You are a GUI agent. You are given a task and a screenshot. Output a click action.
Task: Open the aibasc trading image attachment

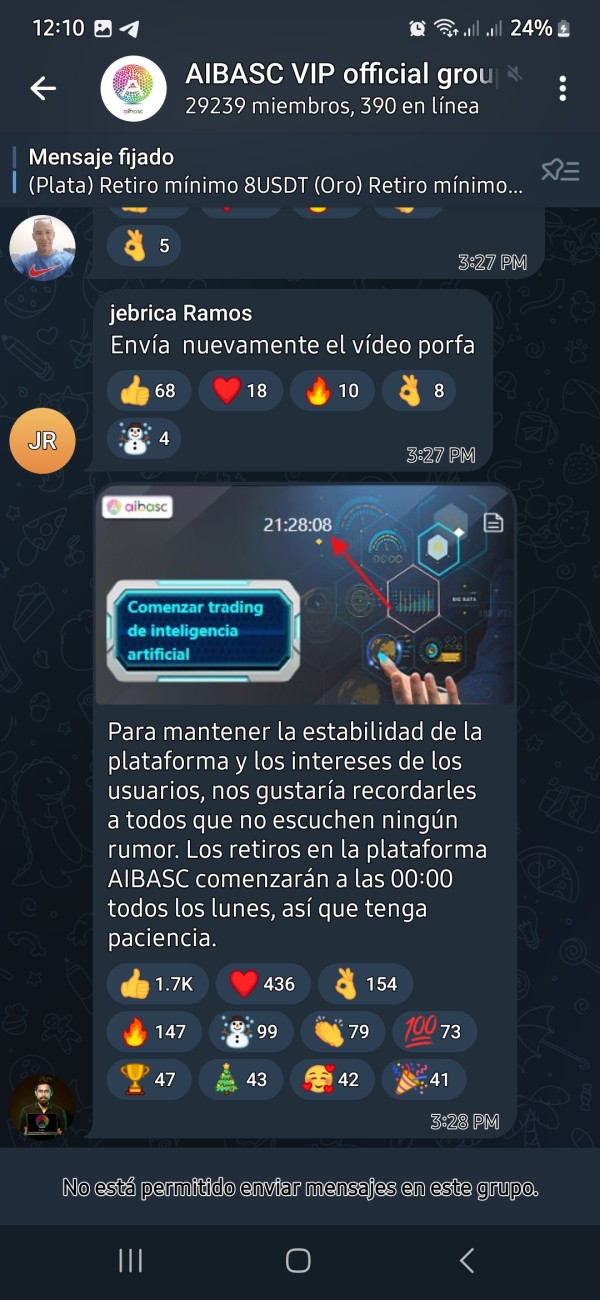click(x=305, y=596)
